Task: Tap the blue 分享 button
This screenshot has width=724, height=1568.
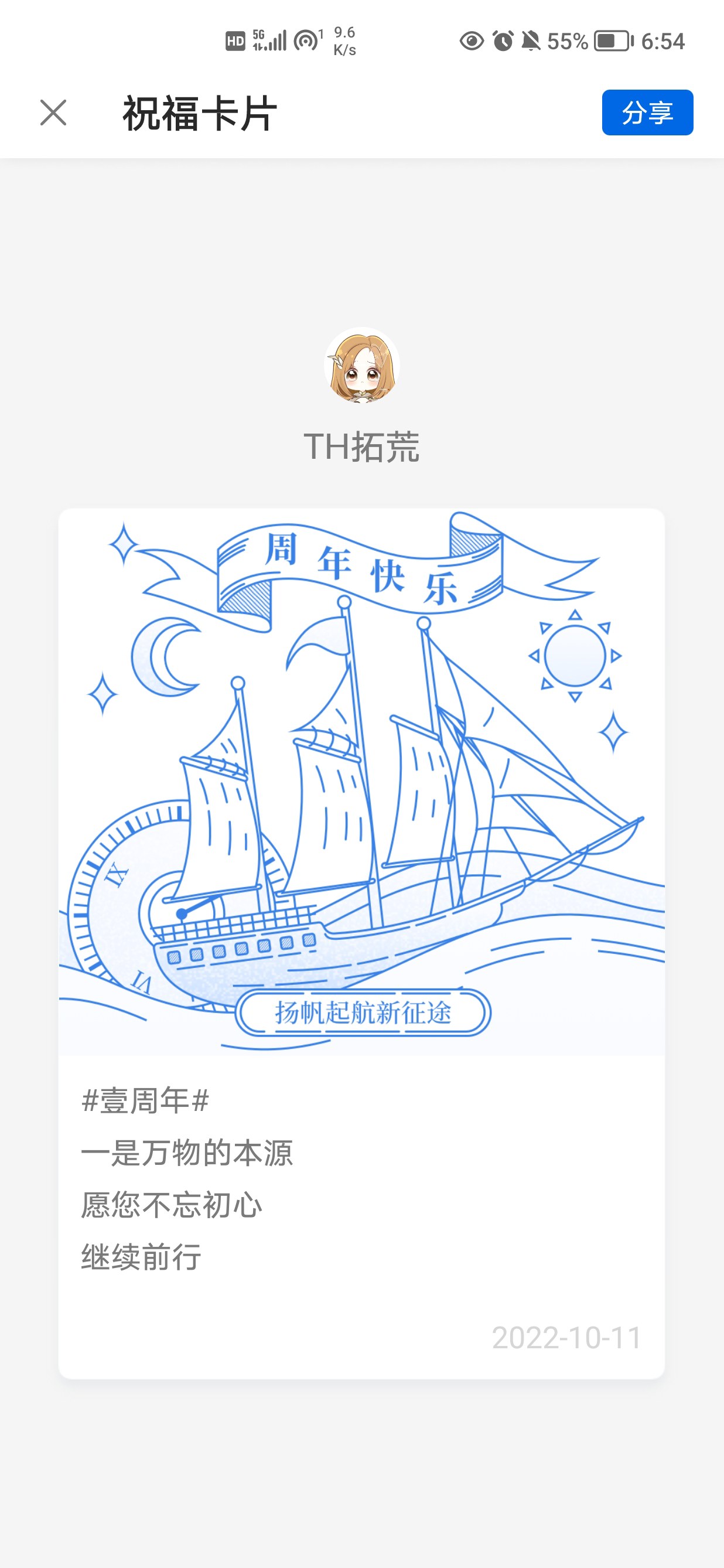Action: coord(647,113)
